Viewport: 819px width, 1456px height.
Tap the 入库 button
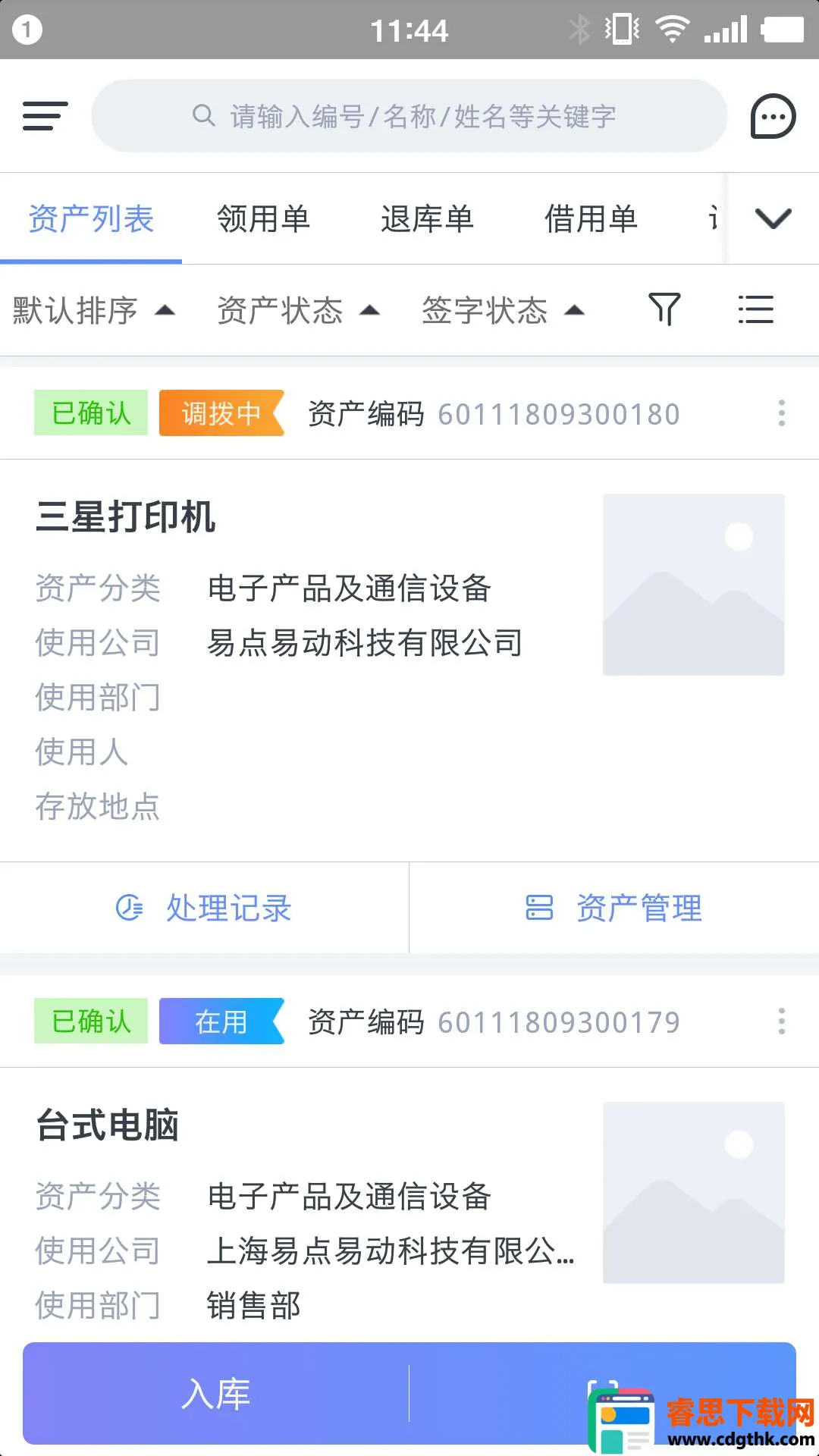(216, 1394)
